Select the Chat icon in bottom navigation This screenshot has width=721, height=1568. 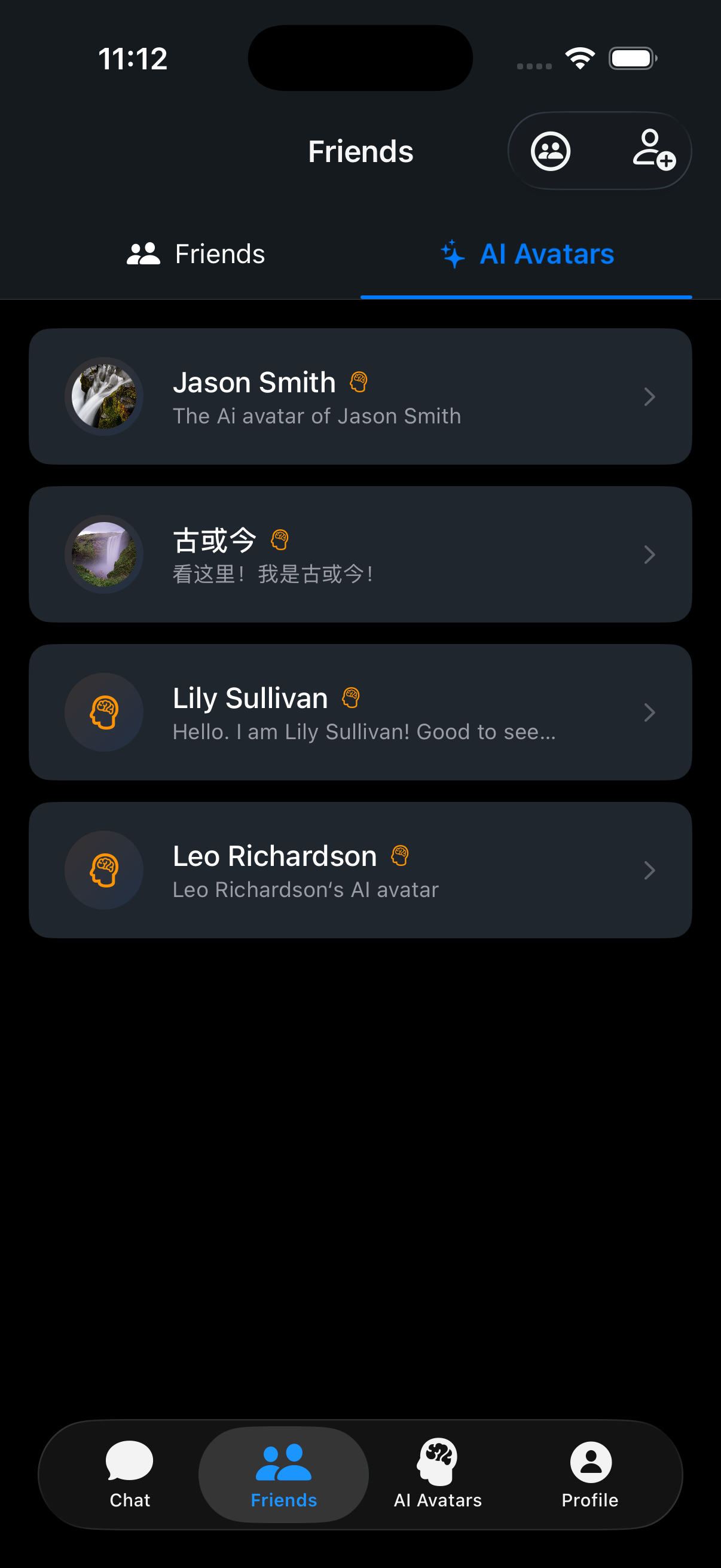[x=129, y=1460]
